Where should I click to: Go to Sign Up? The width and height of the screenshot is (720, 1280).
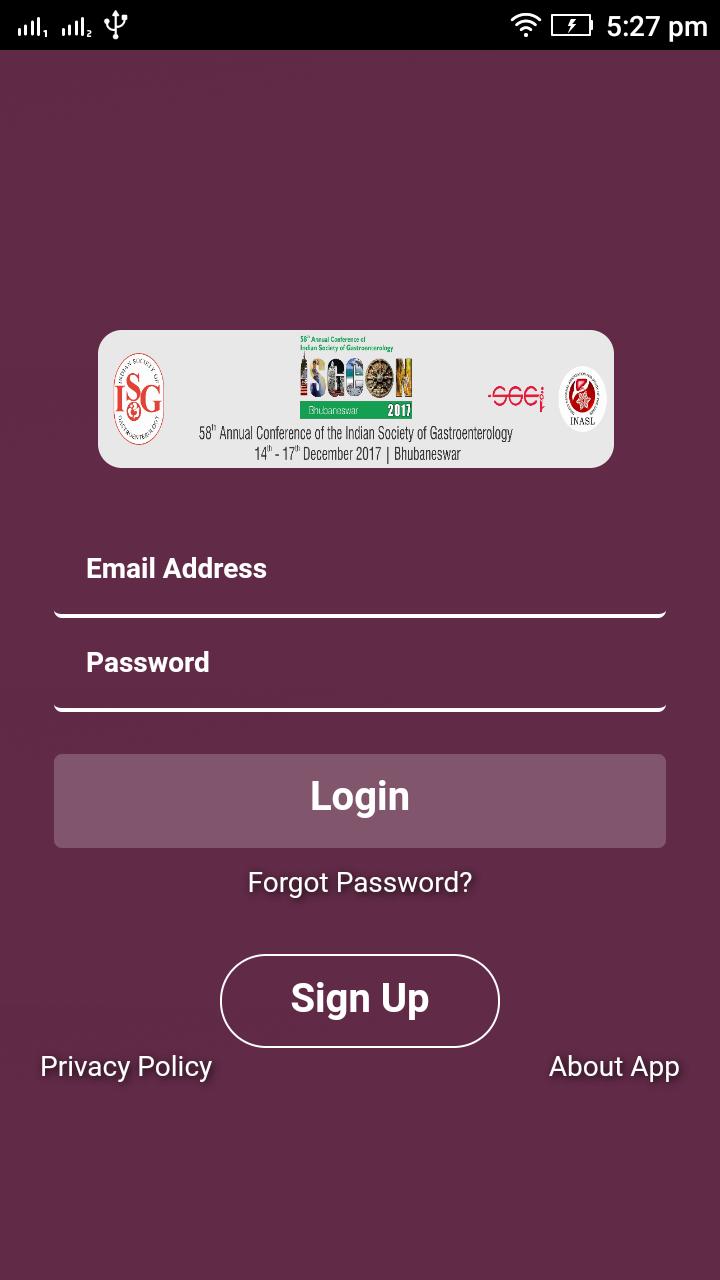point(360,1000)
